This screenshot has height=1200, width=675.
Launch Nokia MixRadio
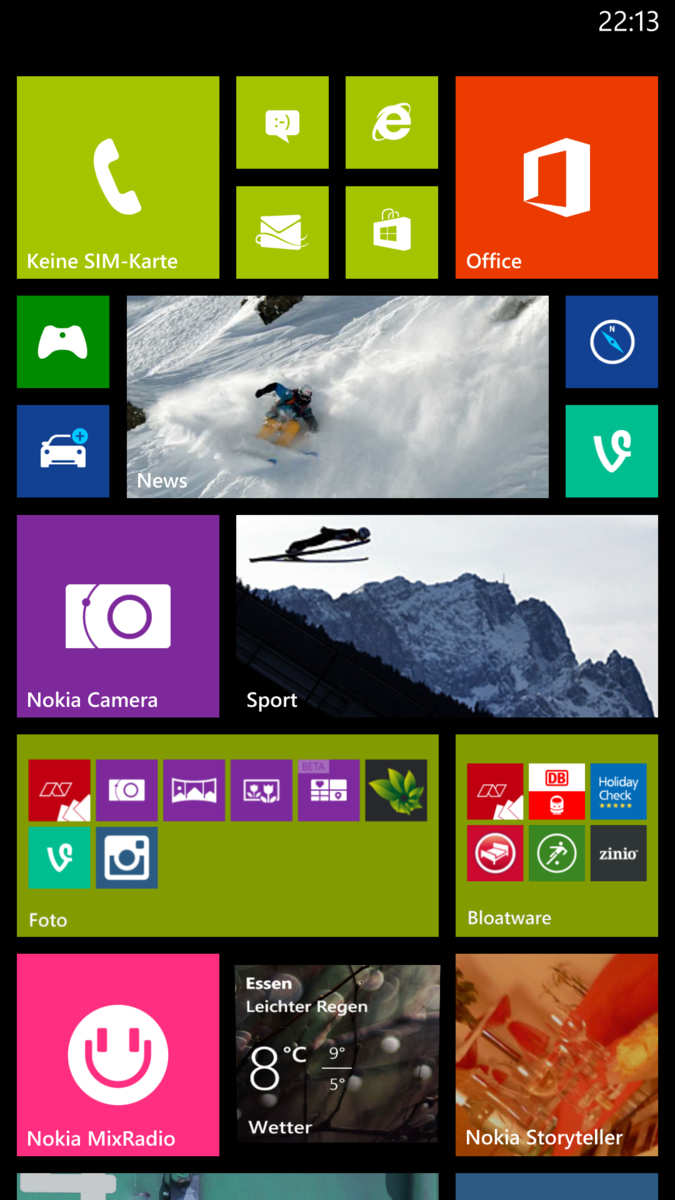[x=118, y=1054]
